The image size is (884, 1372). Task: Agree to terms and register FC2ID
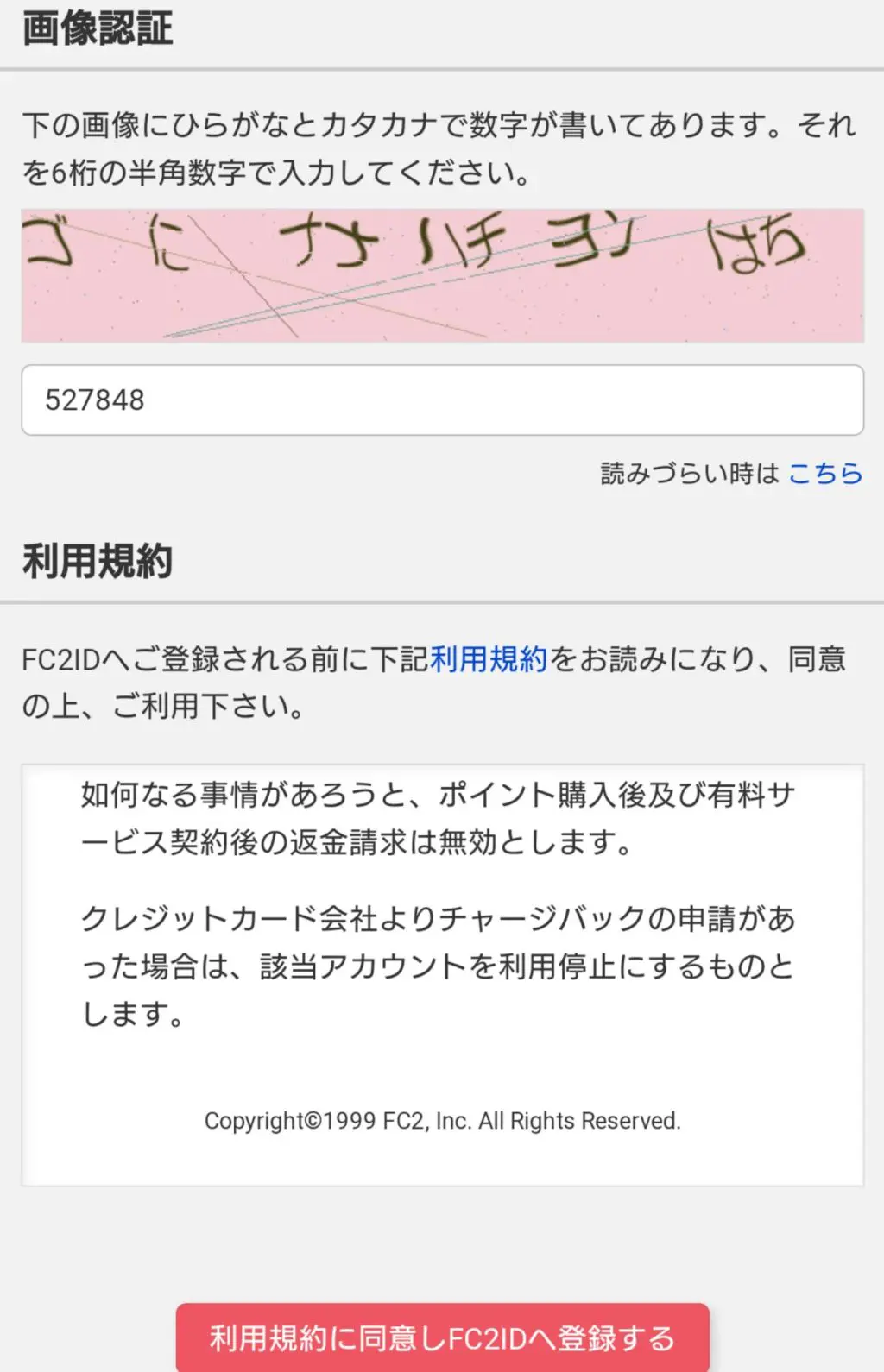pyautogui.click(x=442, y=1337)
